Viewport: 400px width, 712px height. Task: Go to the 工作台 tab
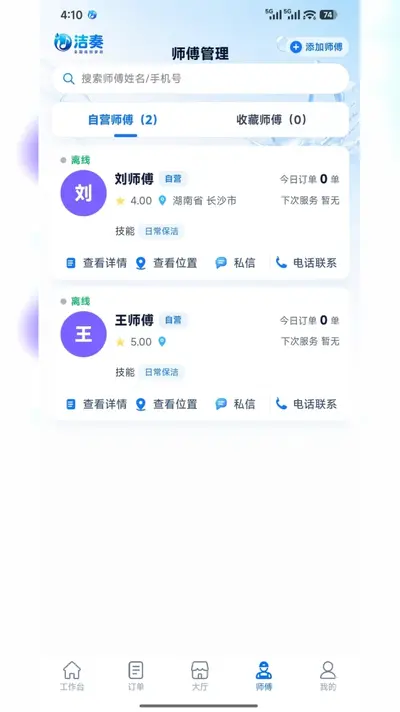coord(72,676)
